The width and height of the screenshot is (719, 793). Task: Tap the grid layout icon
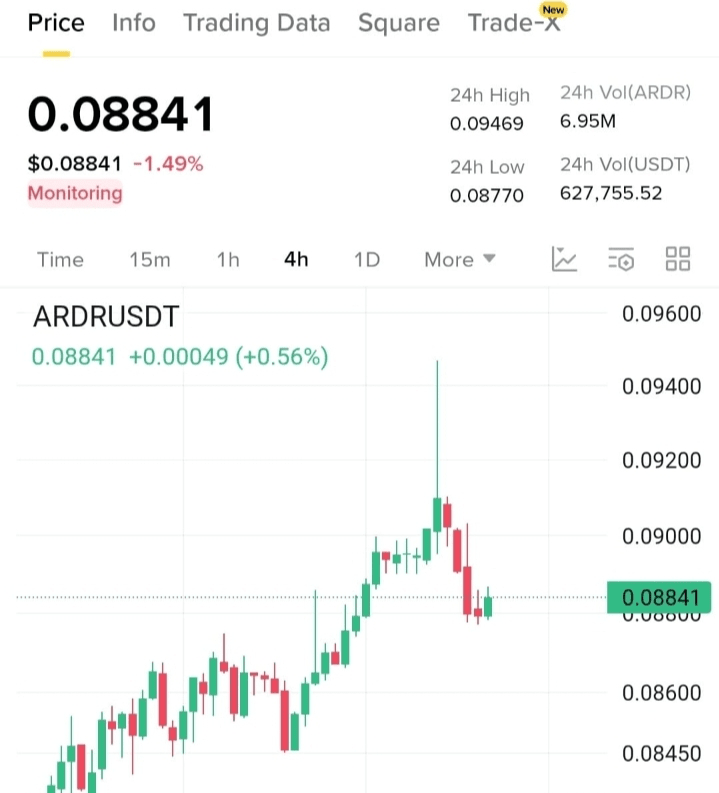point(678,260)
